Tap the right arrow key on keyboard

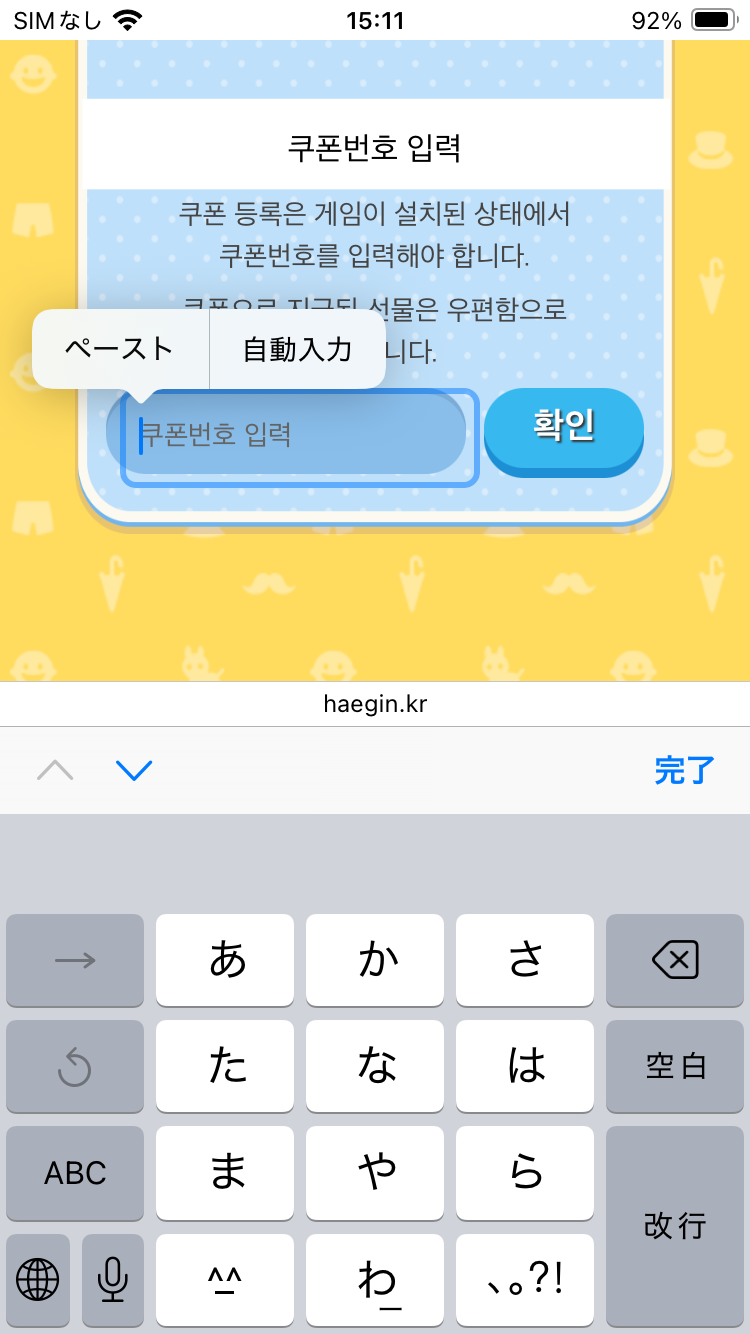point(75,960)
